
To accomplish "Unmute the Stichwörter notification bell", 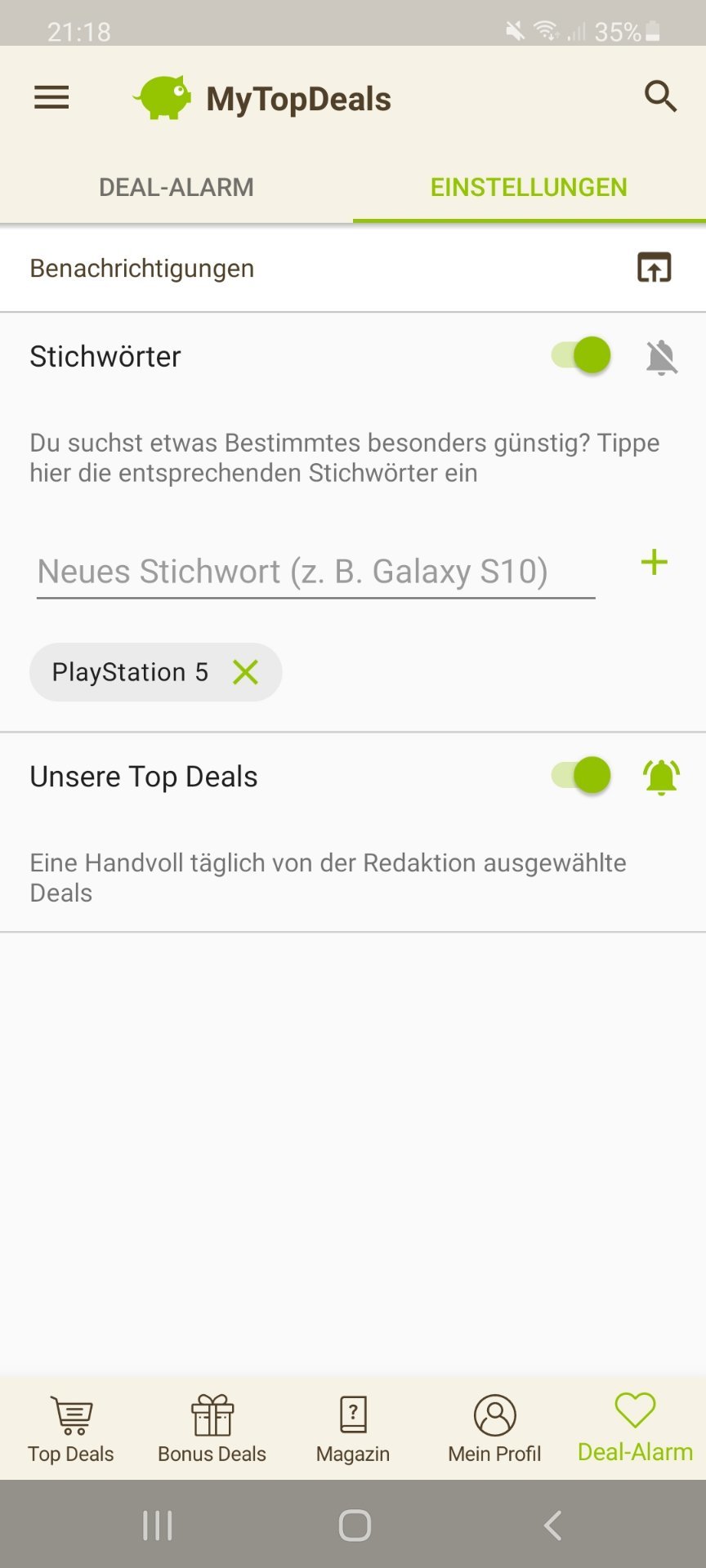I will (661, 358).
